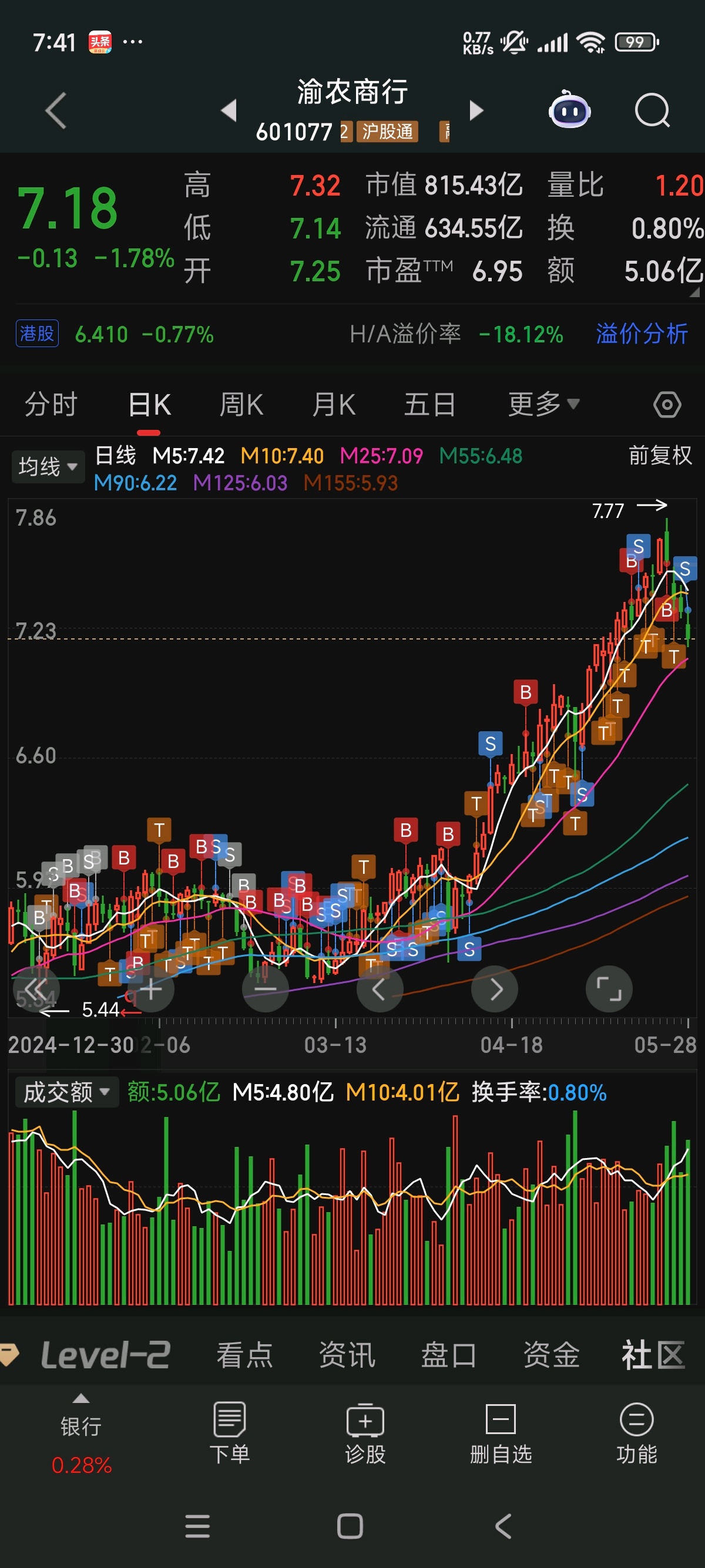Viewport: 705px width, 1568px height.
Task: Expand chart to fullscreen
Action: click(x=609, y=989)
